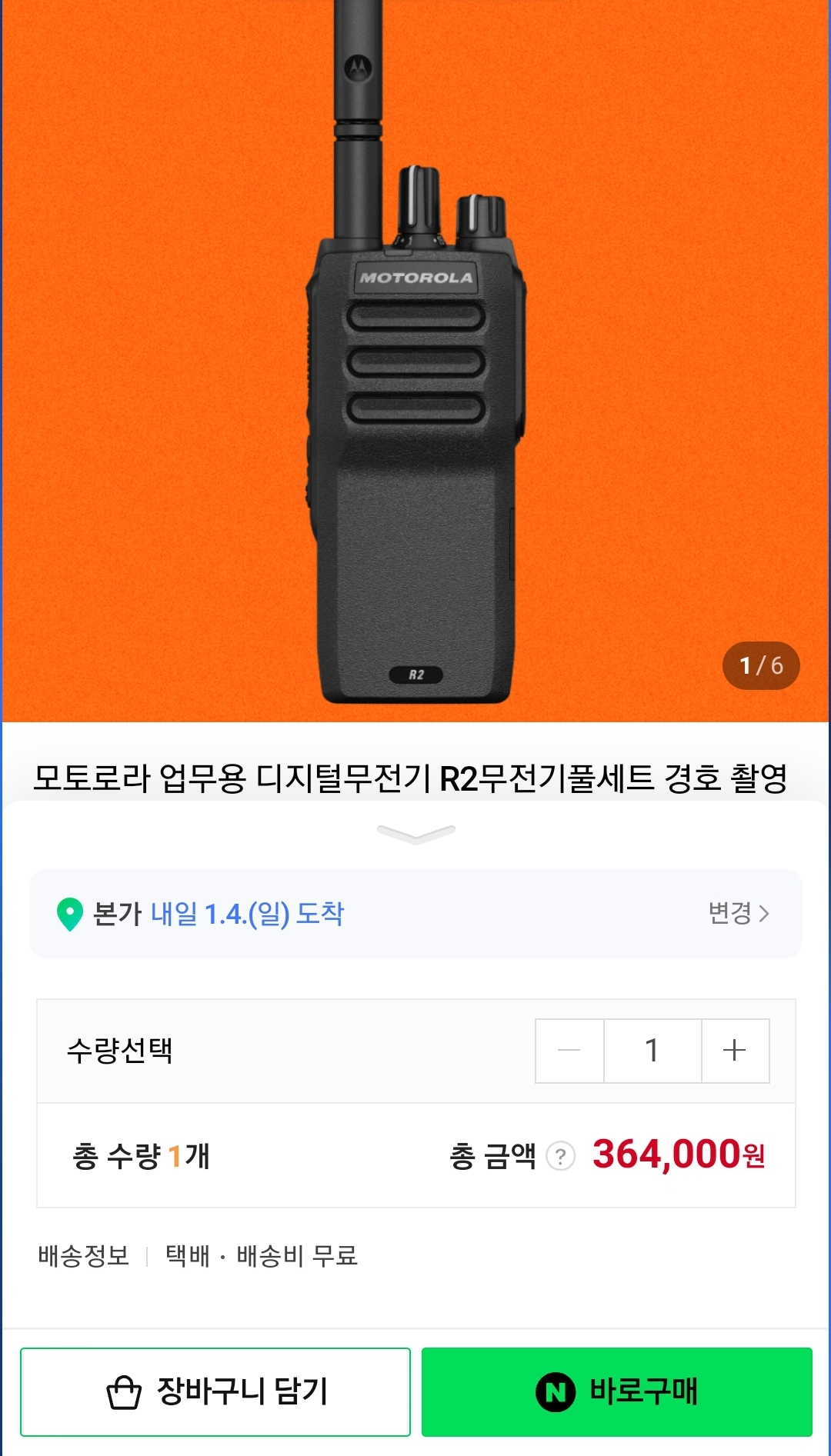Tap 변경 to change delivery address
Viewport: 831px width, 1456px height.
click(738, 914)
